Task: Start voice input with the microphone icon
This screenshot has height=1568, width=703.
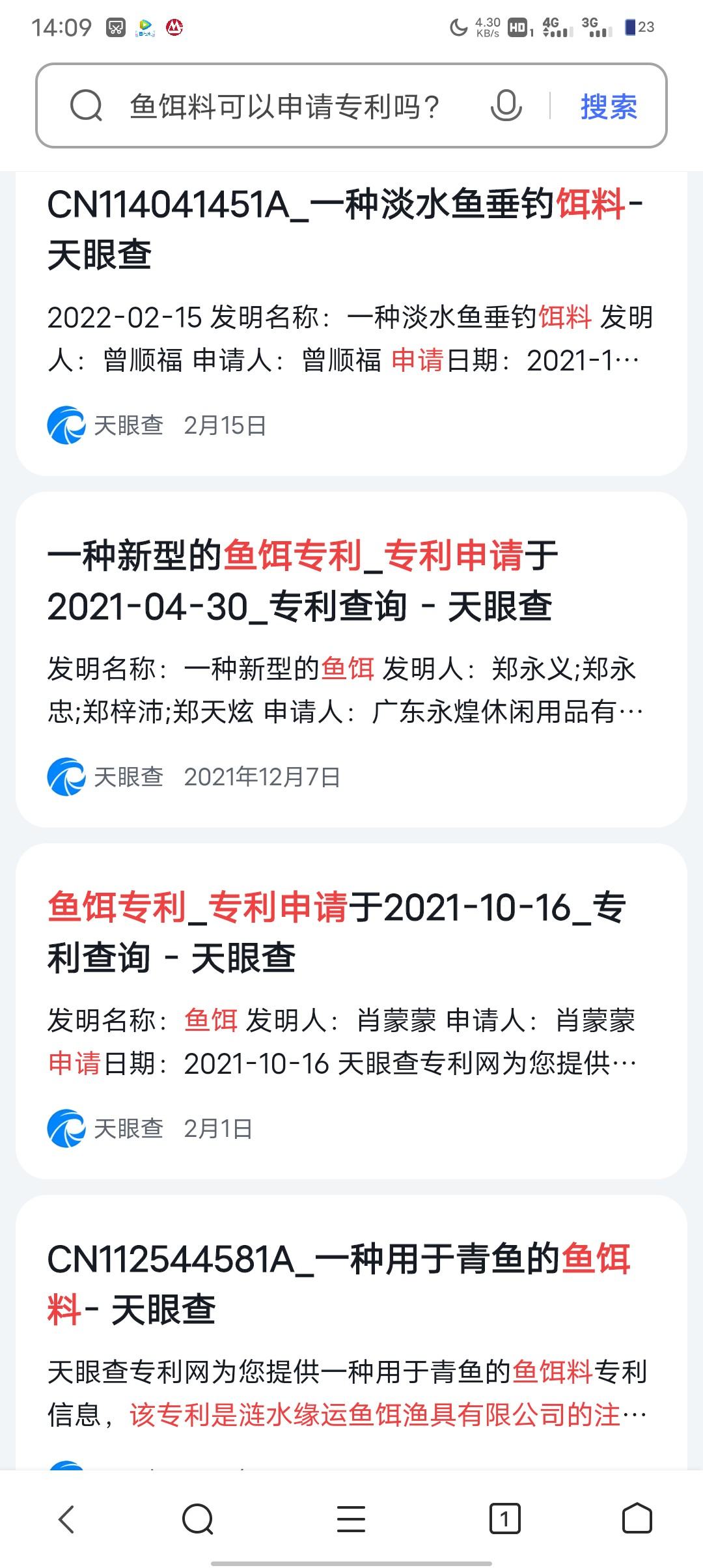Action: point(506,106)
